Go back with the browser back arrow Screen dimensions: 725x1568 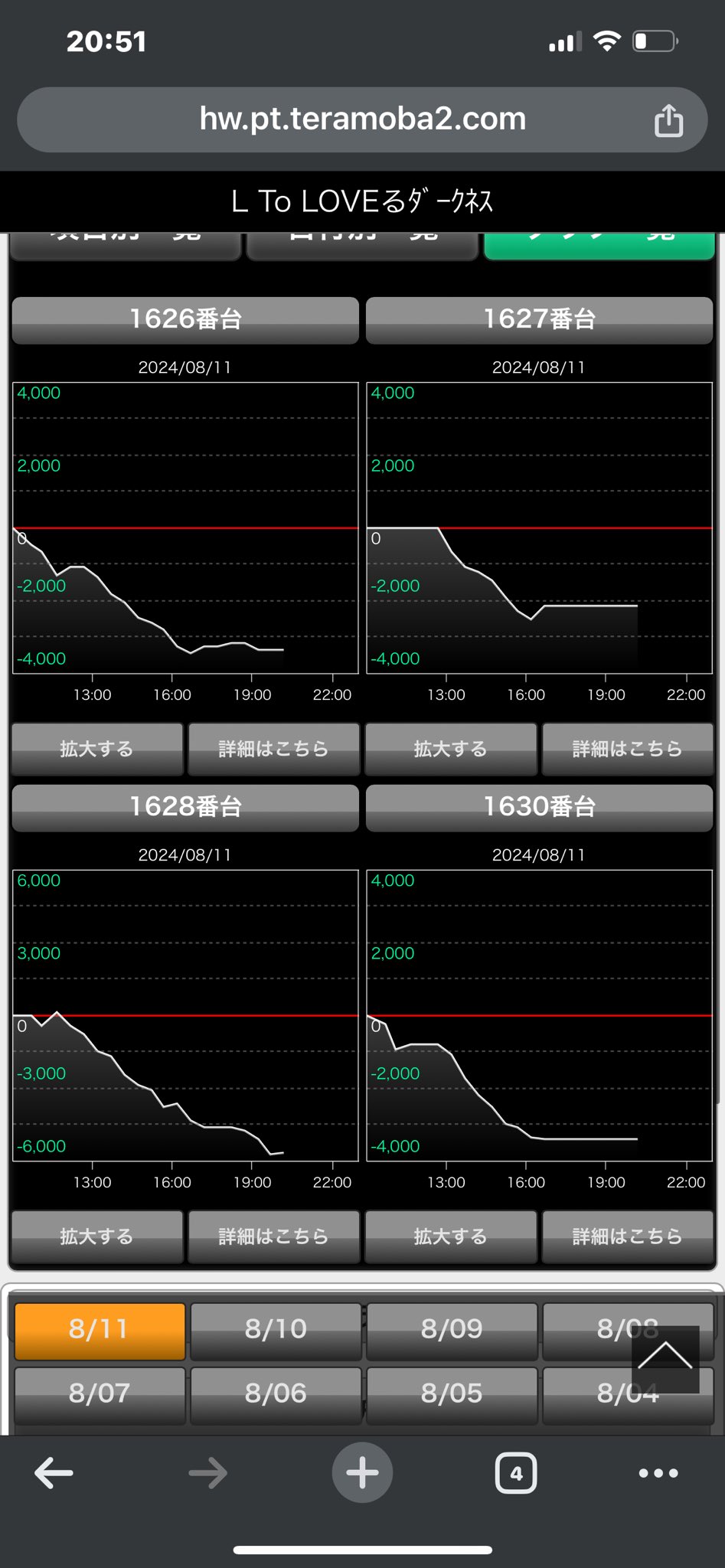pyautogui.click(x=54, y=1473)
